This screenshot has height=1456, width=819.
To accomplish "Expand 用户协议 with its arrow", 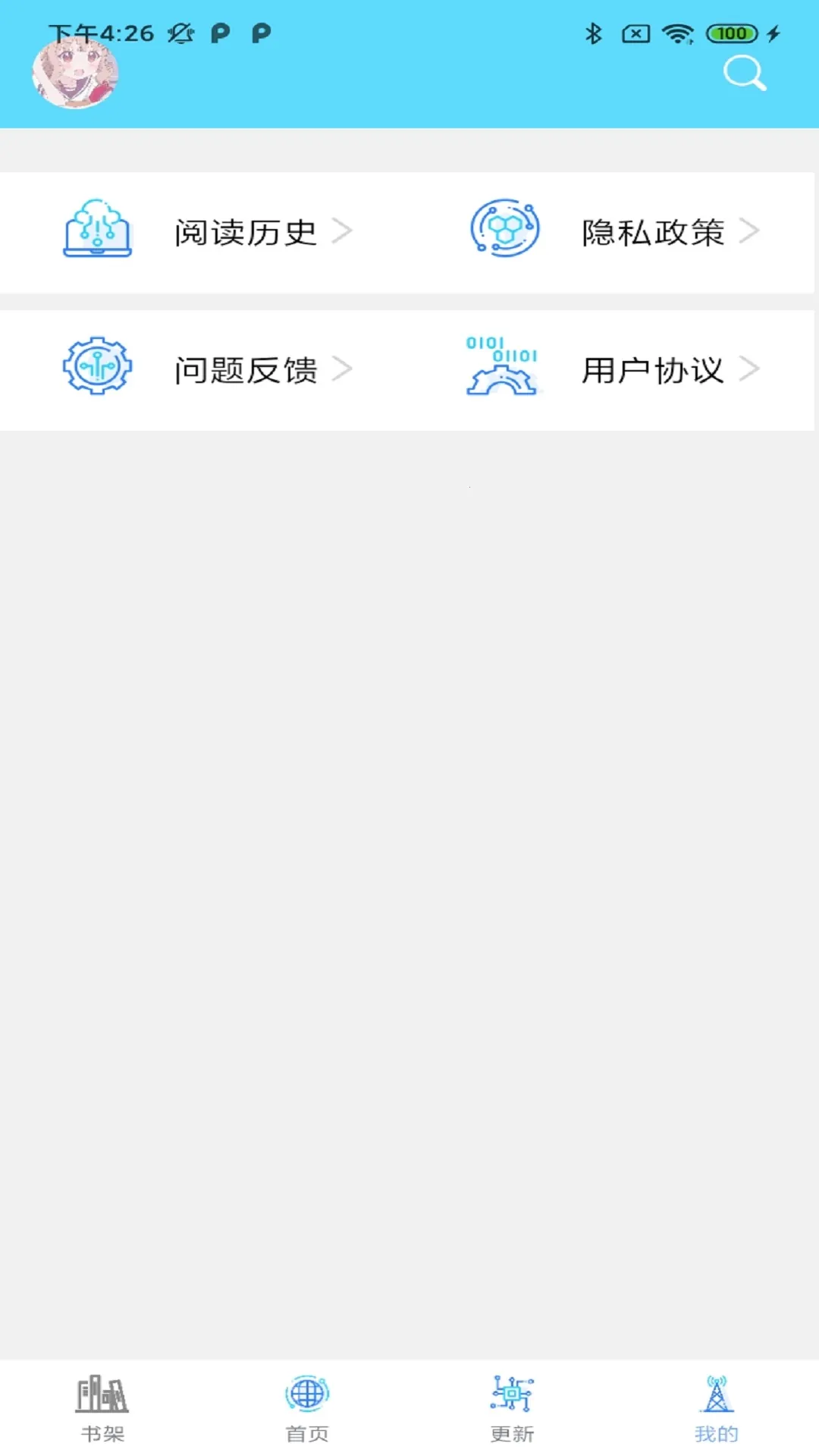I will pyautogui.click(x=752, y=369).
